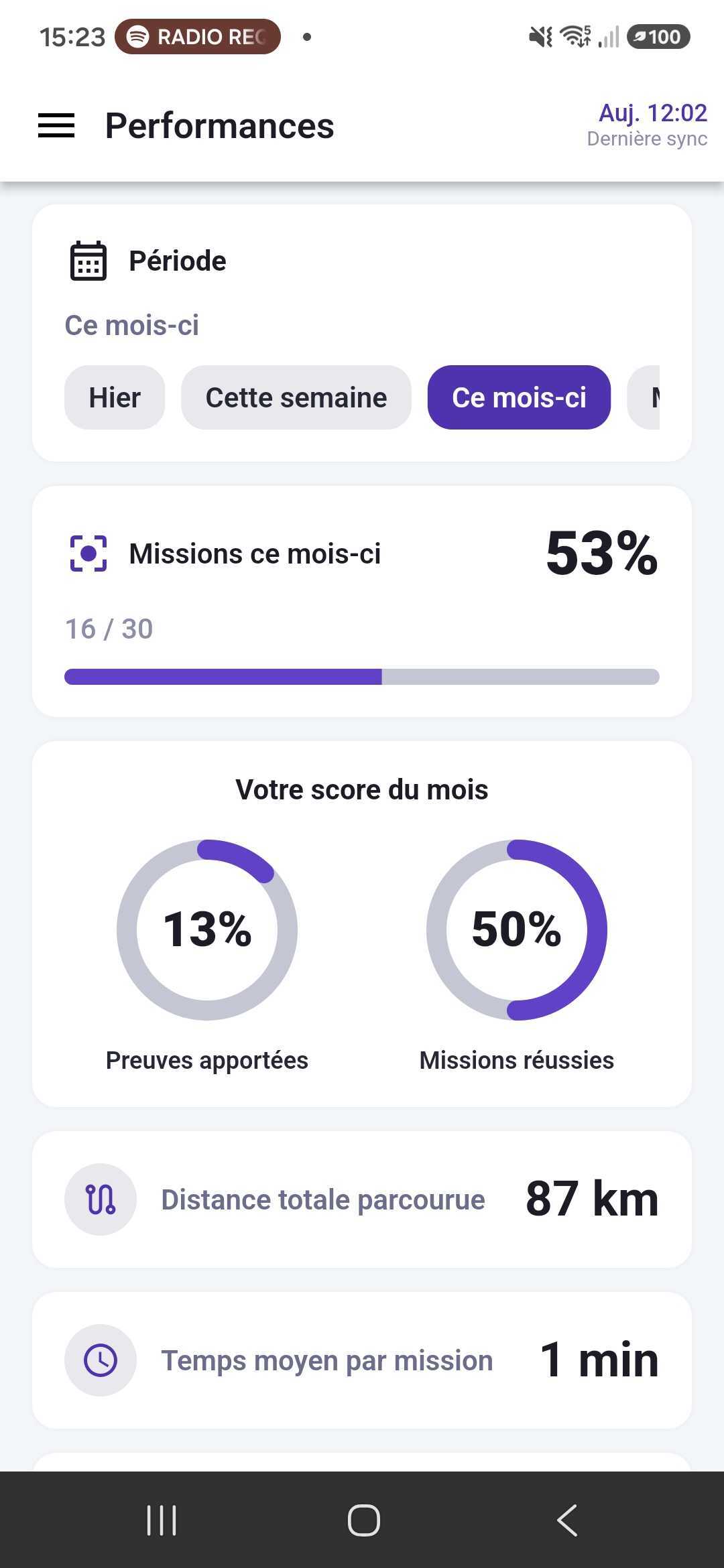Select the Hier period chip

[115, 397]
